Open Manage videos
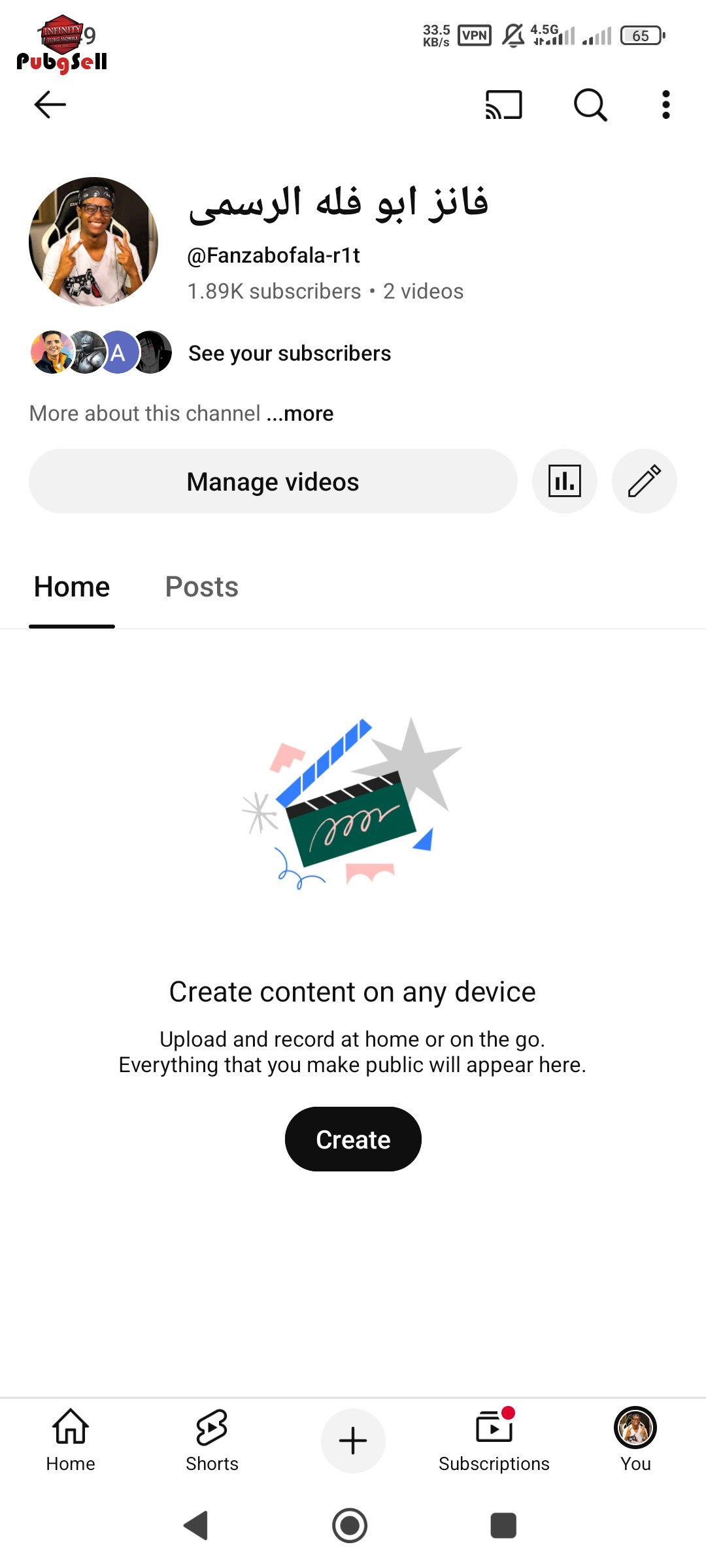This screenshot has width=706, height=1568. [x=273, y=482]
